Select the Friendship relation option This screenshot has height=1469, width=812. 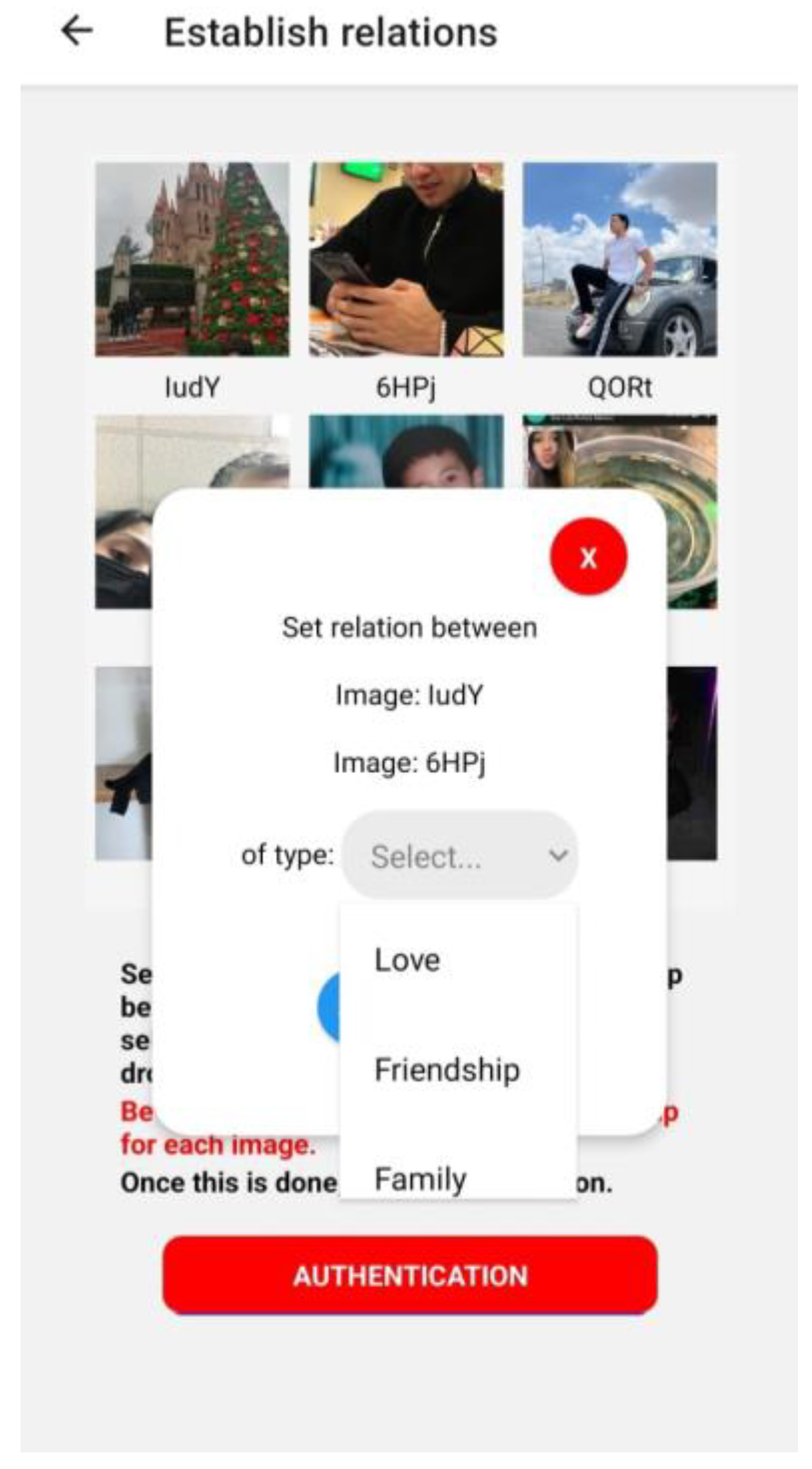pyautogui.click(x=446, y=1070)
